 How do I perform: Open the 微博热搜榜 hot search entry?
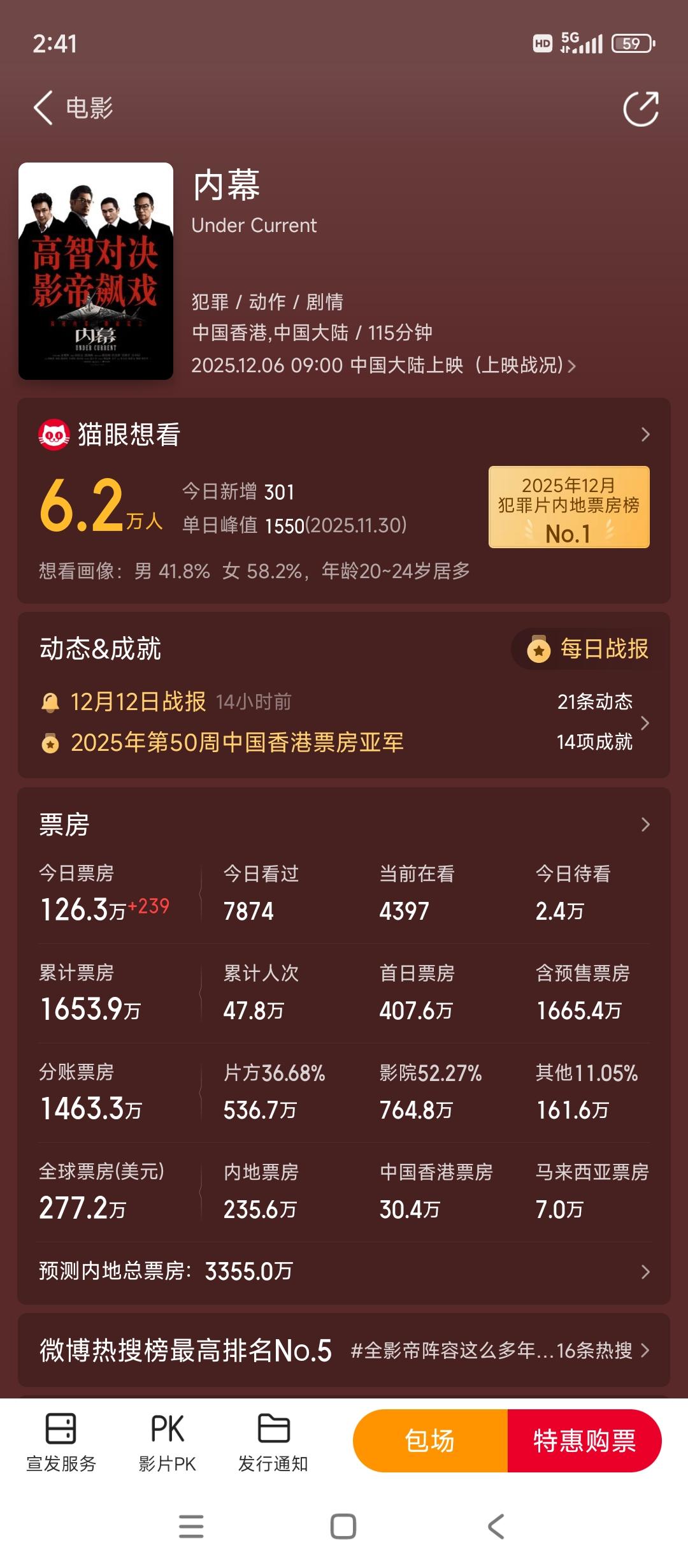point(344,1351)
